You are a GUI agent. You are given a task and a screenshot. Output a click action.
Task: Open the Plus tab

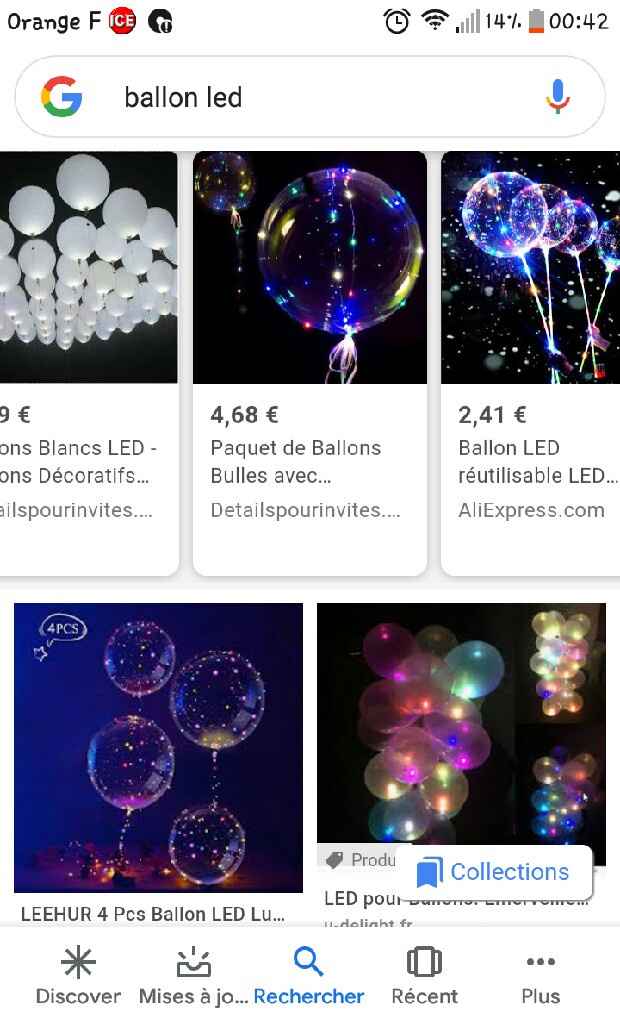(x=540, y=977)
